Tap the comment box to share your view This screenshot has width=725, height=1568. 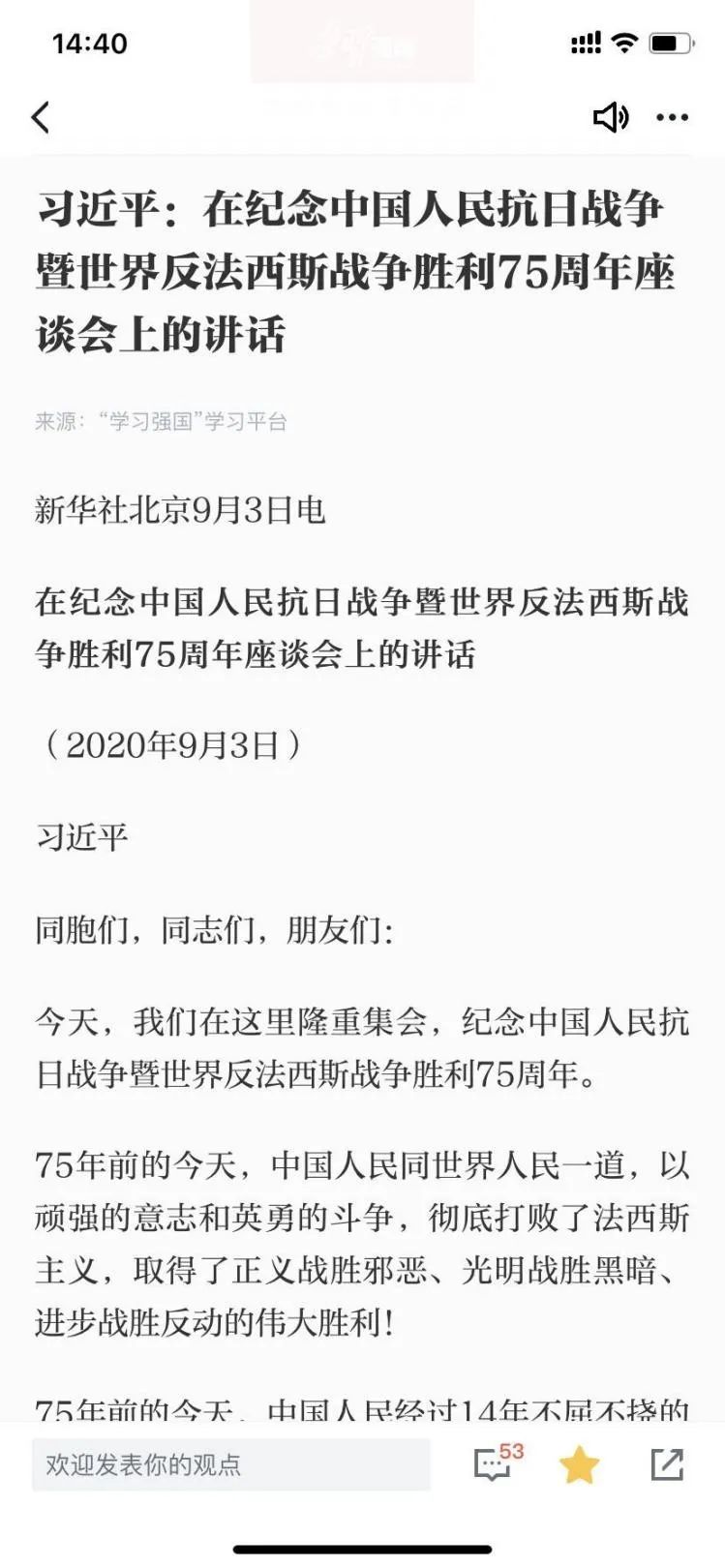(230, 1463)
